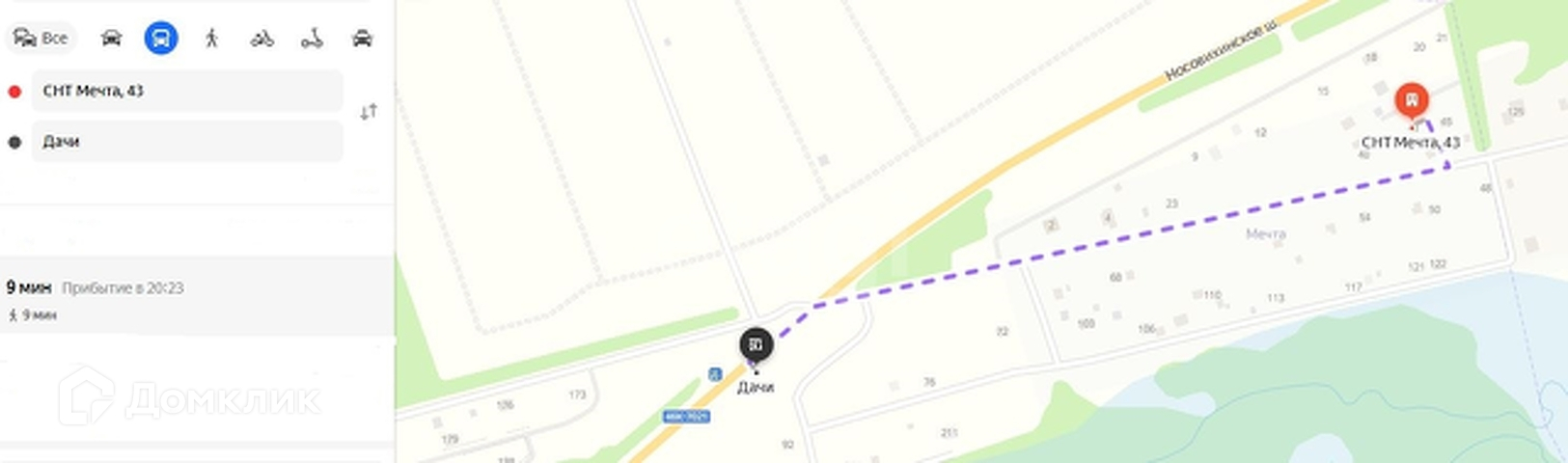Swap the start and destination points
Image resolution: width=1568 pixels, height=463 pixels.
[x=369, y=113]
